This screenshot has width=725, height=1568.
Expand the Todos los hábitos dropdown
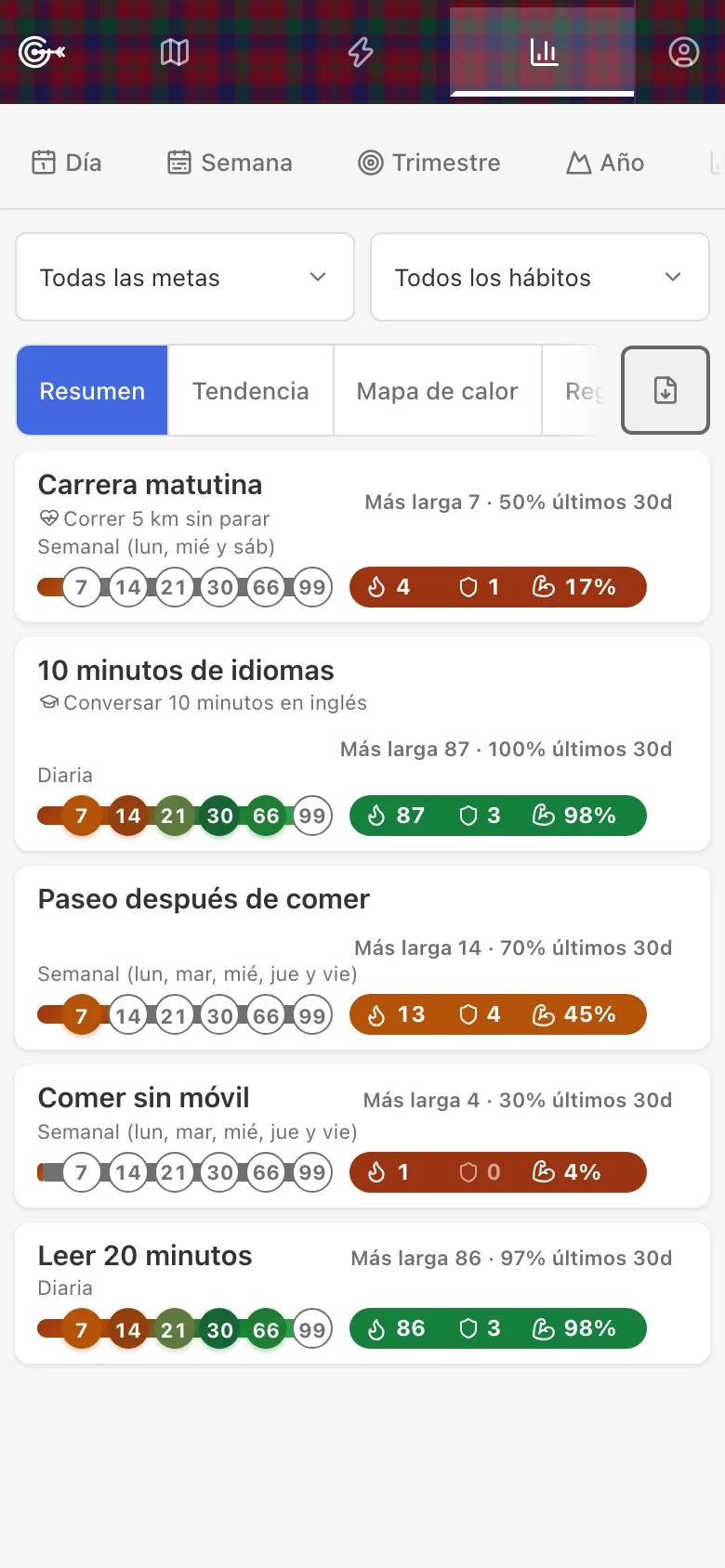pyautogui.click(x=540, y=277)
